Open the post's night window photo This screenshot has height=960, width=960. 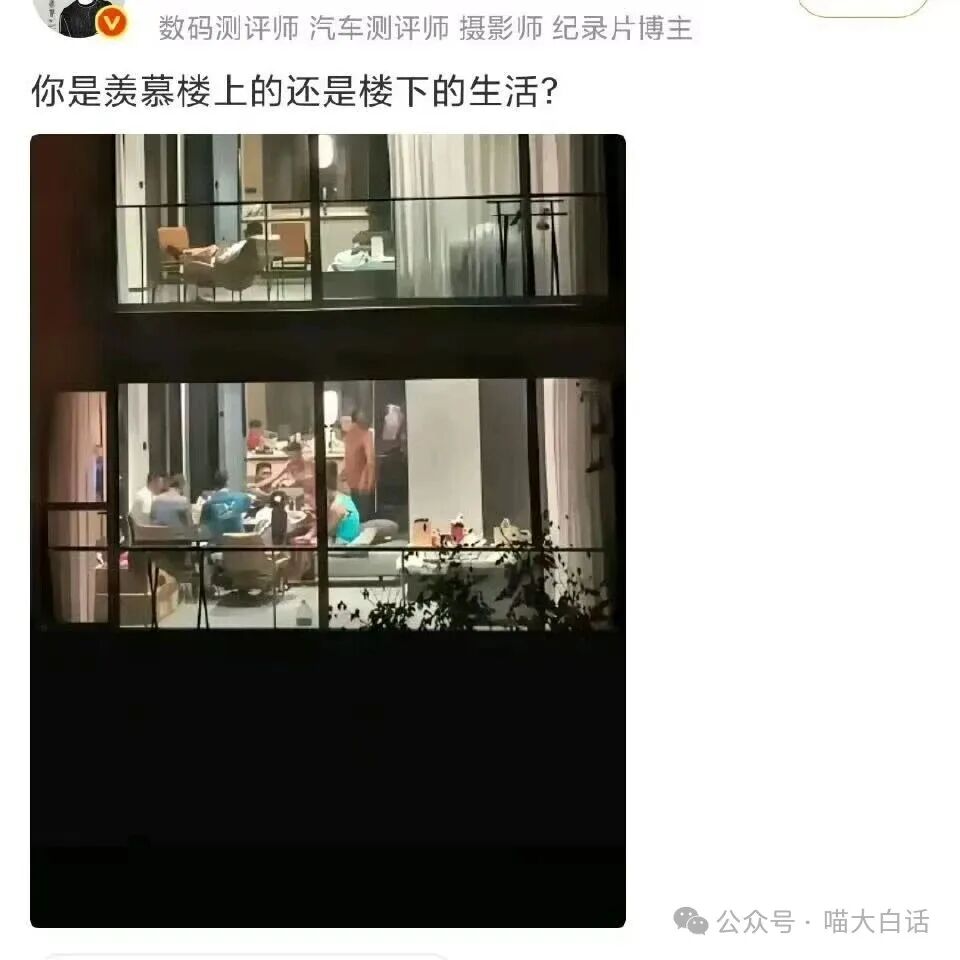click(x=328, y=530)
